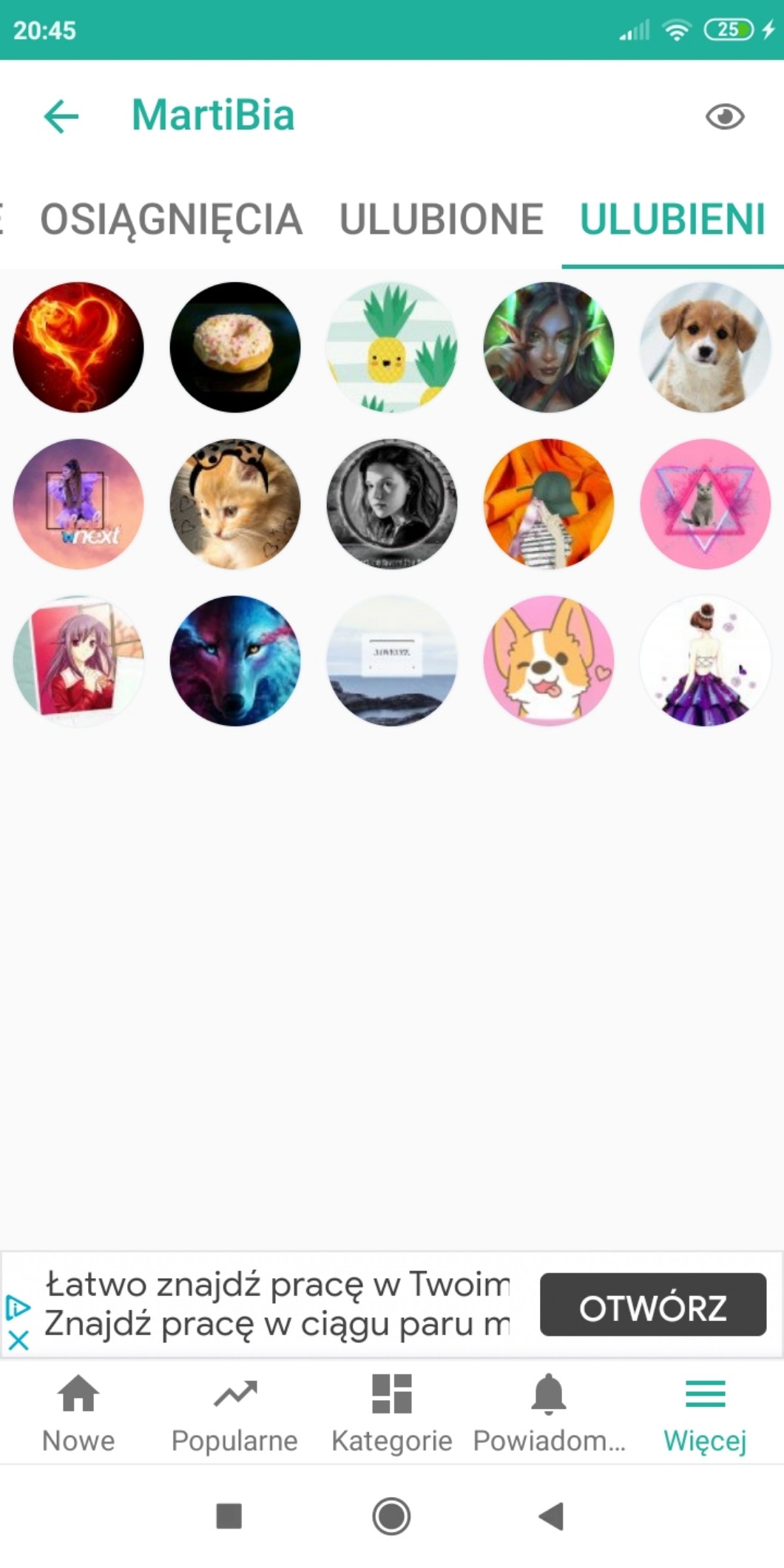Image resolution: width=784 pixels, height=1568 pixels.
Task: Switch to the Popularne tab
Action: (x=234, y=1413)
